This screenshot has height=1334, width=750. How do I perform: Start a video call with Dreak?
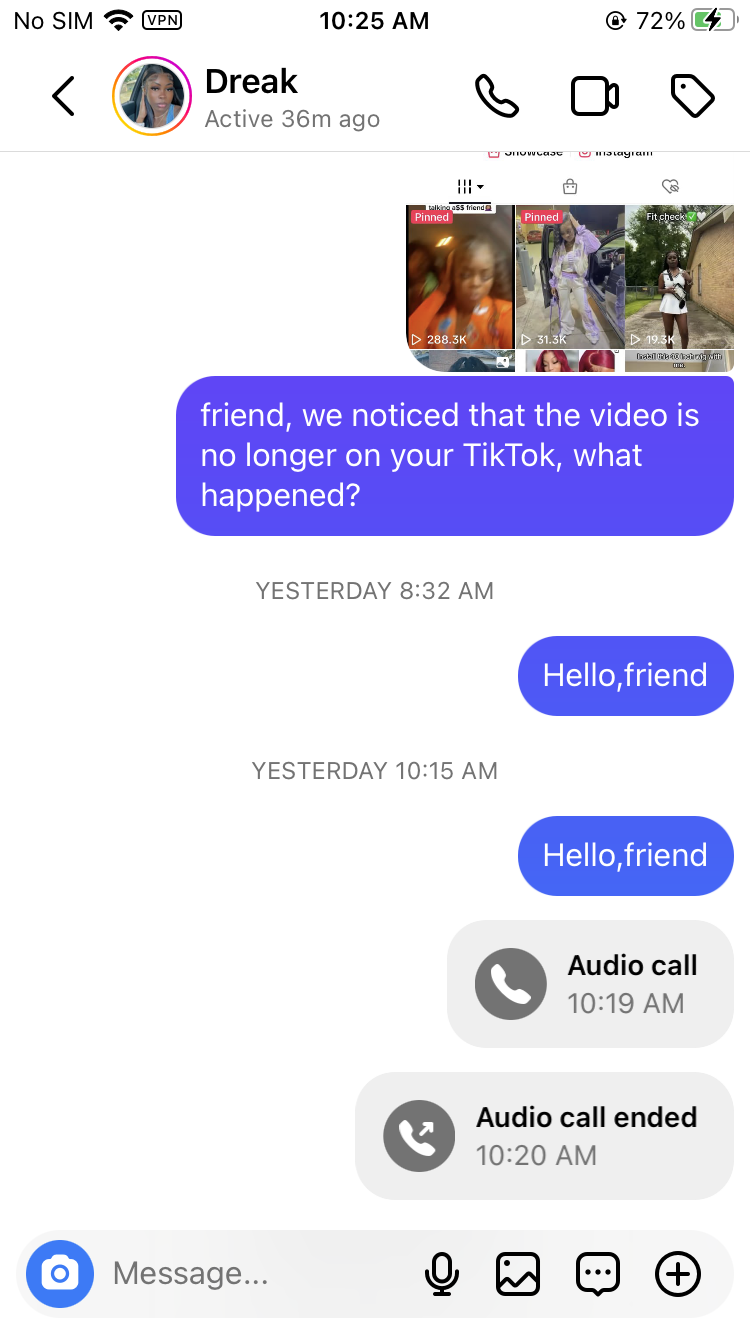click(594, 97)
